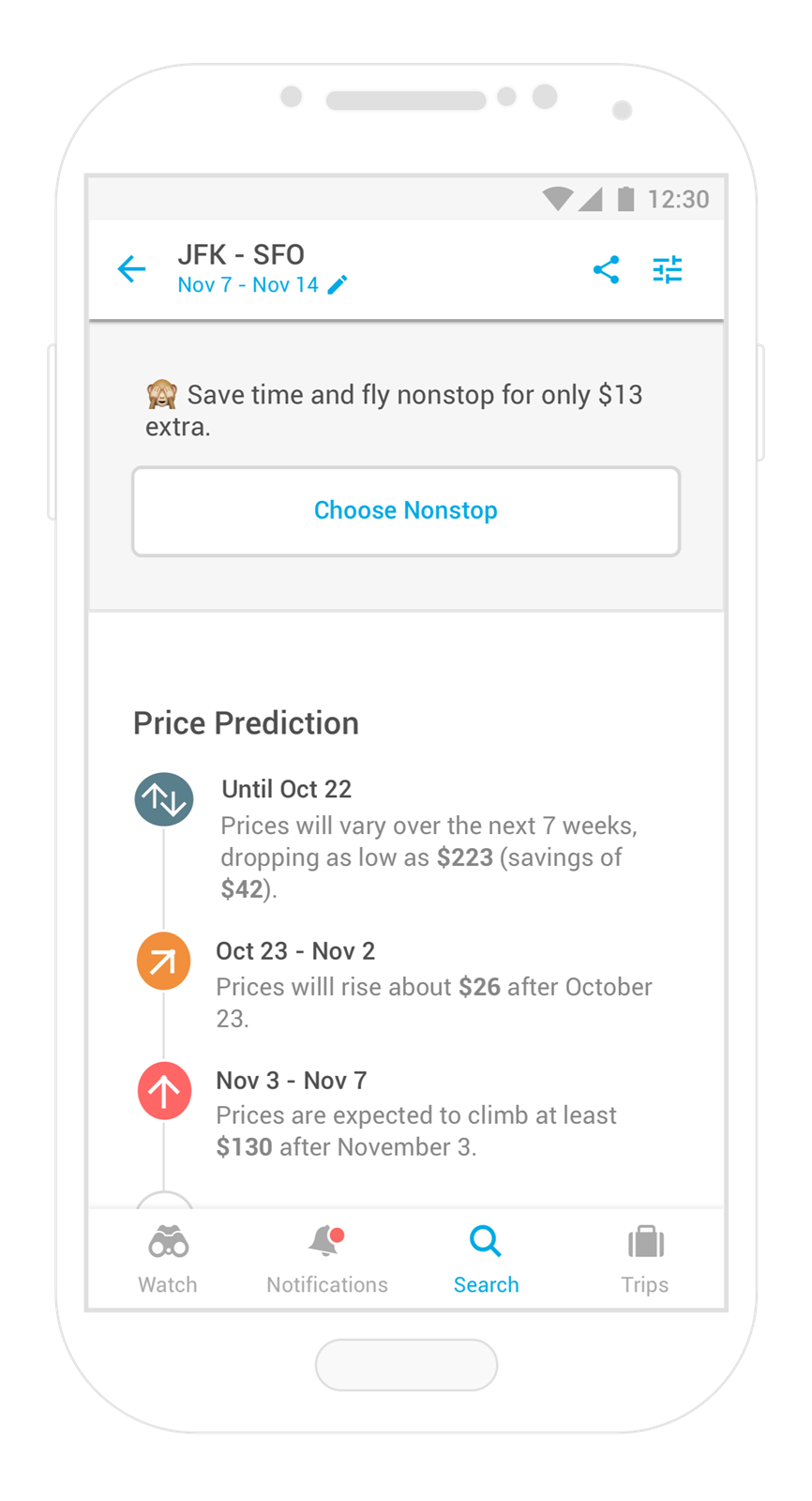Screen dimensions: 812x1501
Task: Select the Search tab
Action: pos(486,1259)
